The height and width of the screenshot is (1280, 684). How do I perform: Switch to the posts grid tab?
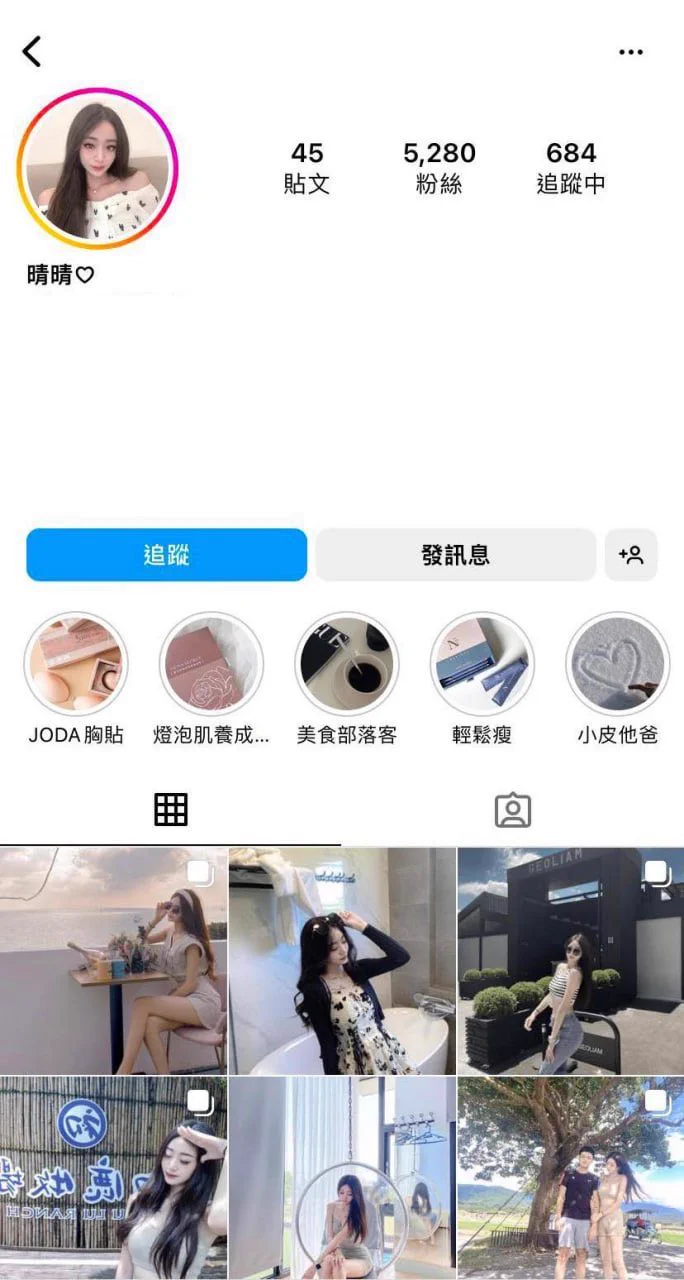[171, 810]
